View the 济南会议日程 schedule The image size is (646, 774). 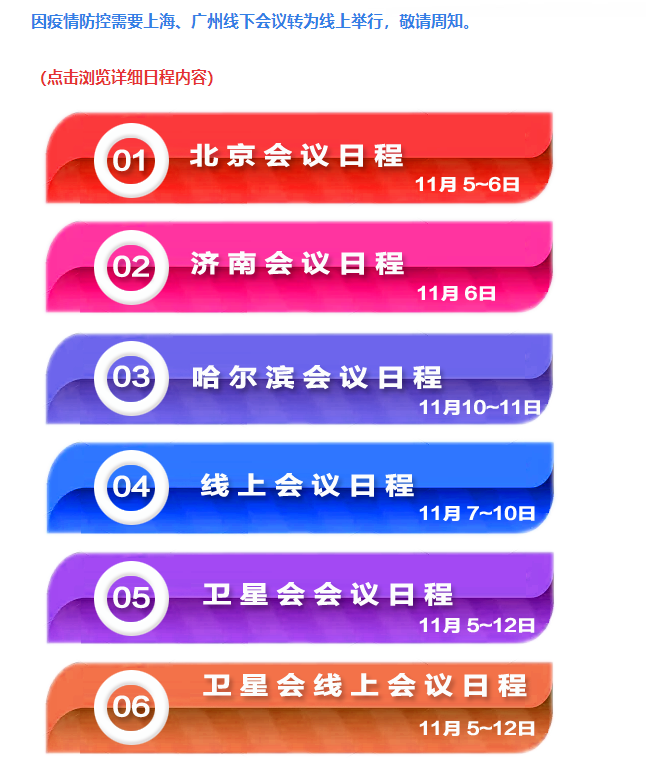coord(298,266)
